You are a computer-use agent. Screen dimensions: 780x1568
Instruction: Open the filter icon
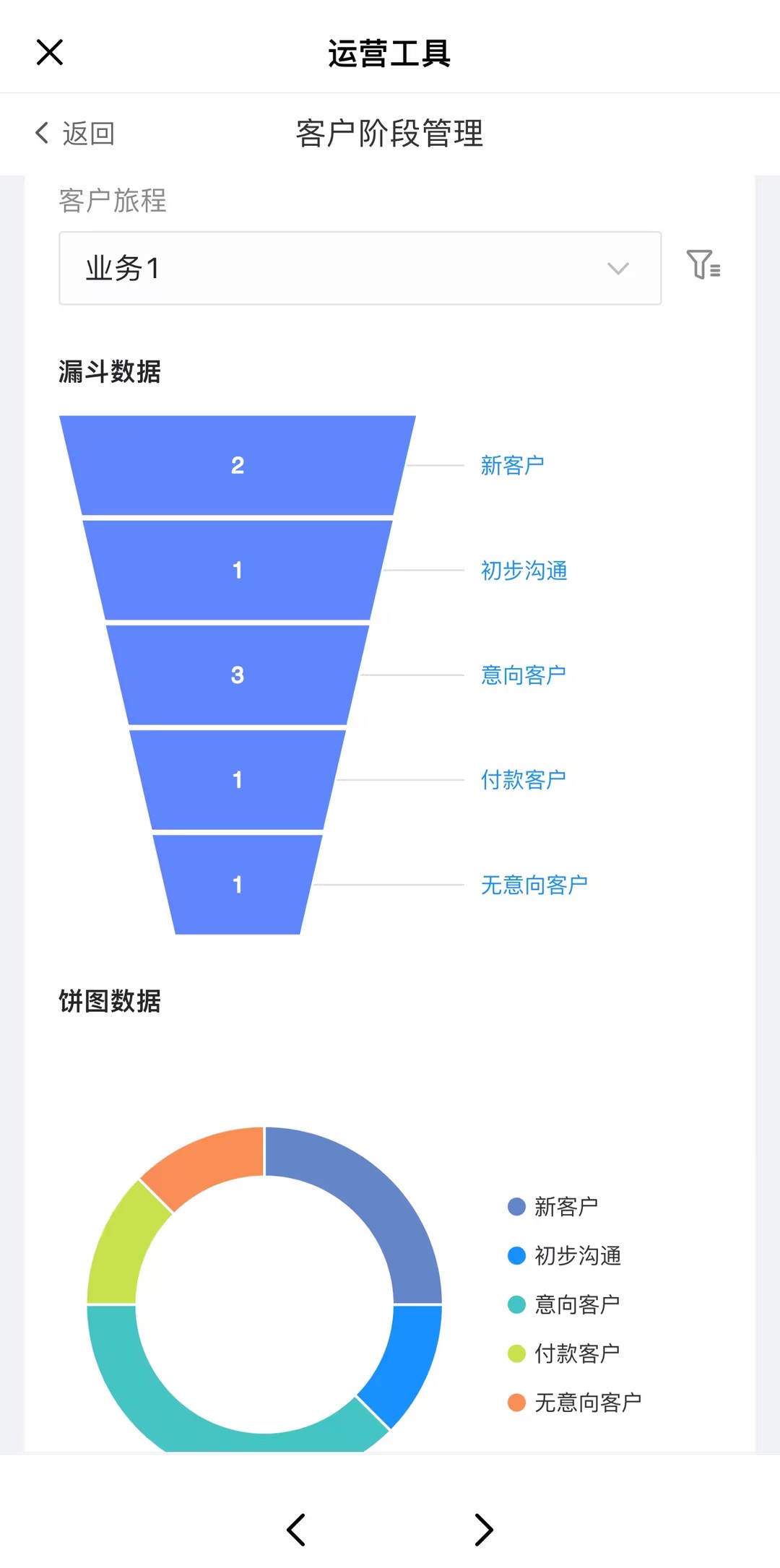[x=703, y=264]
